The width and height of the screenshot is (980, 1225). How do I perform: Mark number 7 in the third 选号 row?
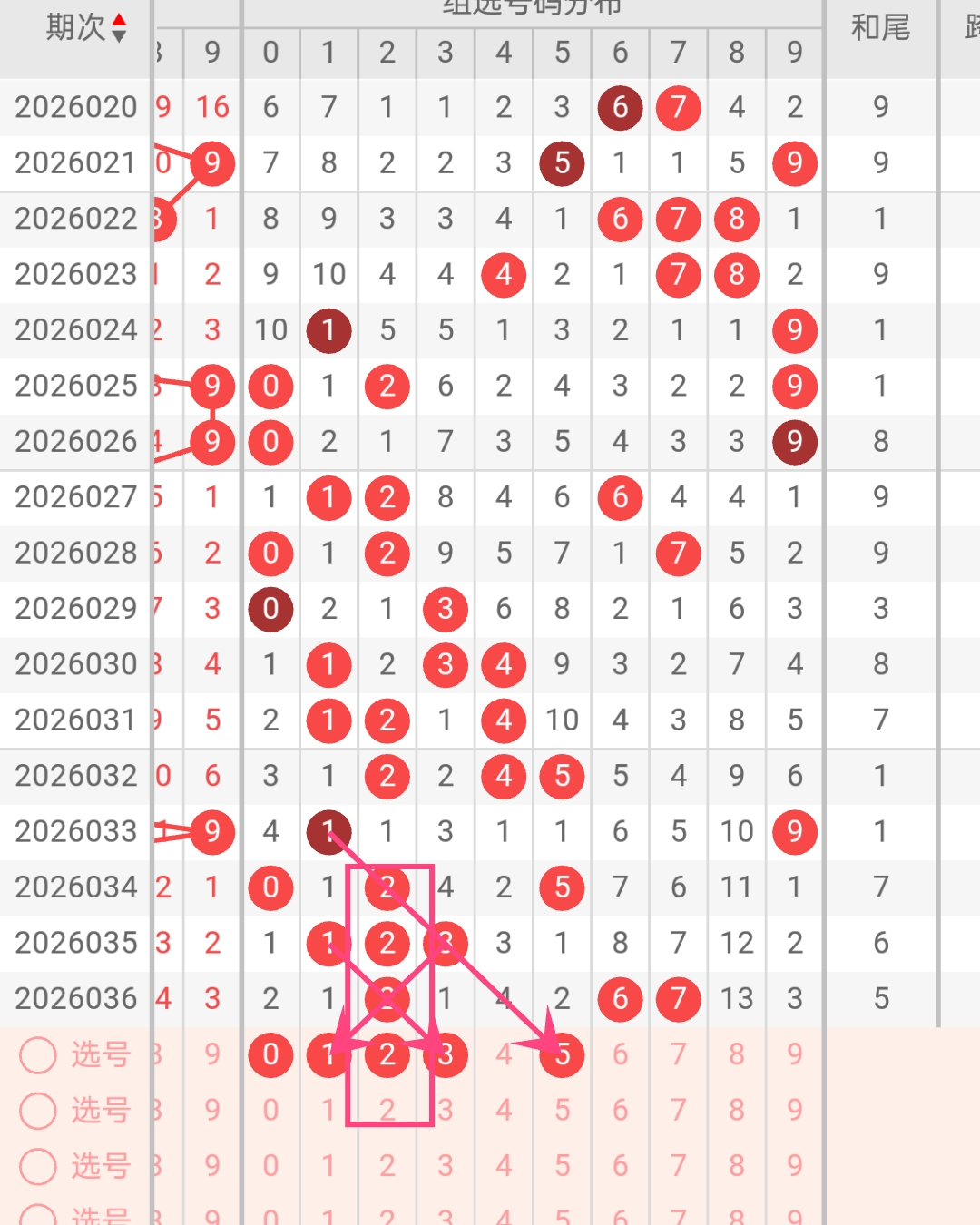click(x=678, y=1166)
